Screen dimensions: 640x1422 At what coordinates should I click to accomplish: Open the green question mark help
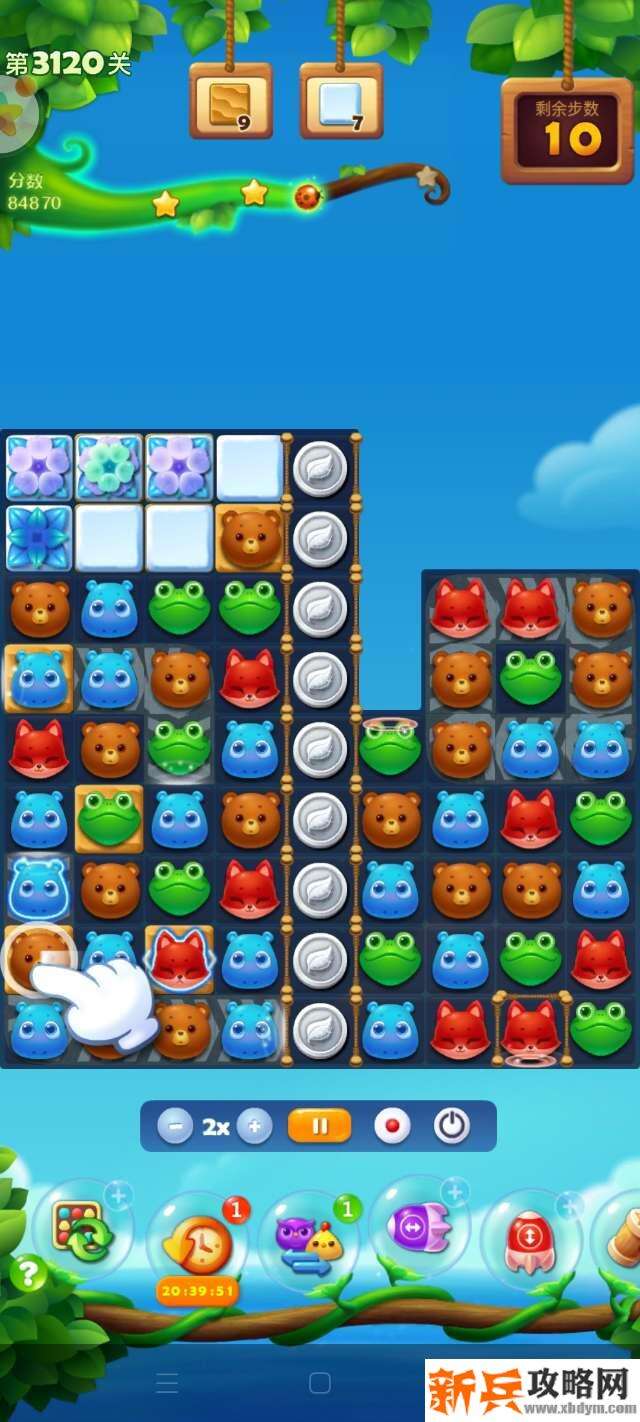click(x=29, y=1273)
